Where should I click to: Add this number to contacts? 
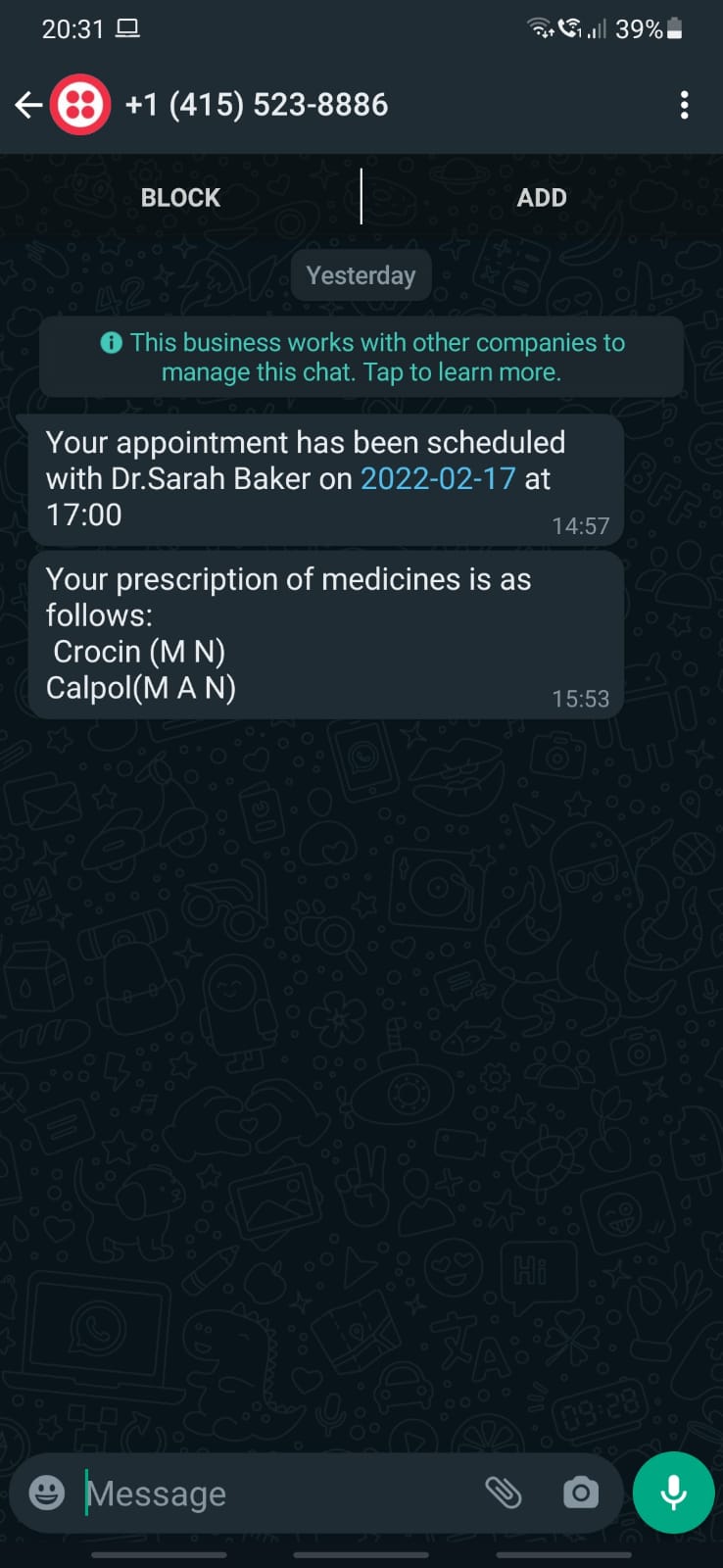(541, 198)
